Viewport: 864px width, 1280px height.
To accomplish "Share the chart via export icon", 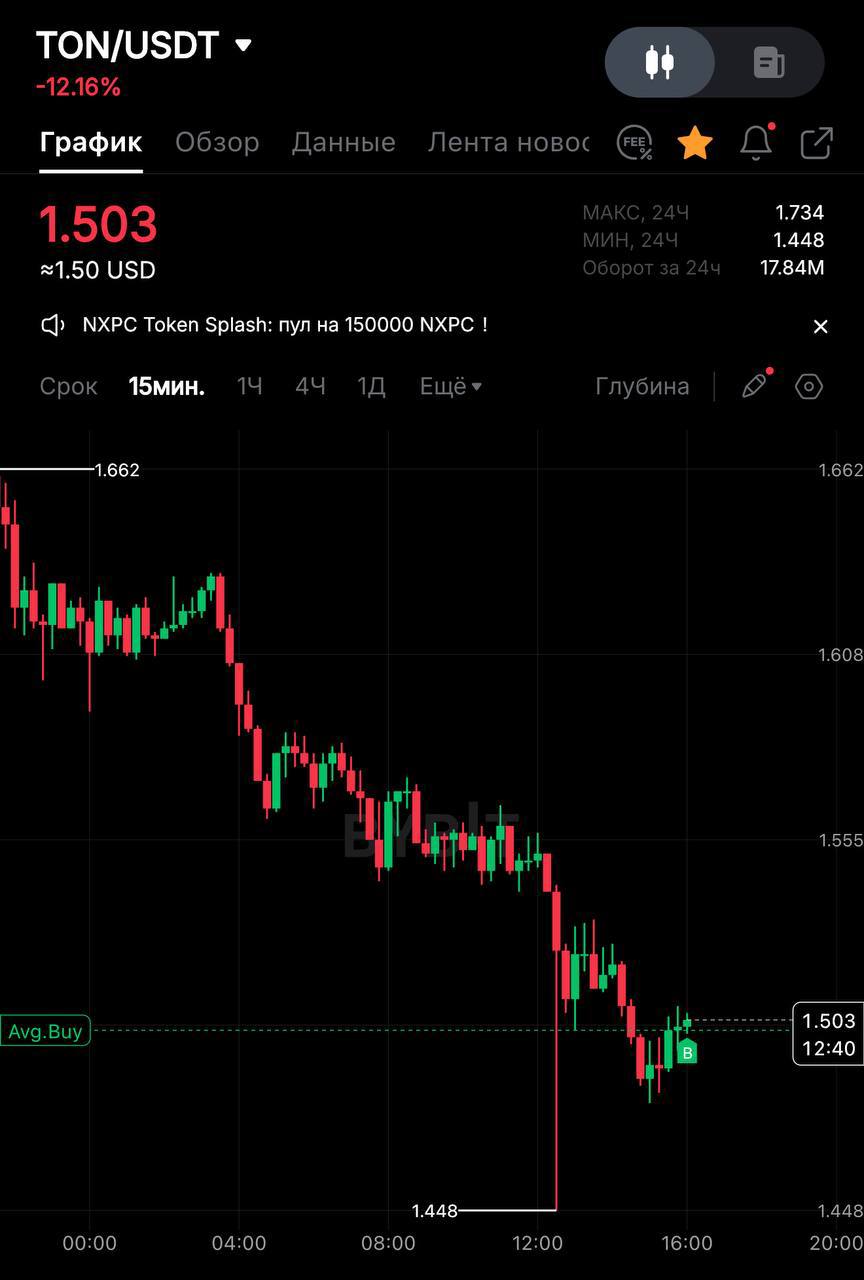I will pyautogui.click(x=817, y=143).
